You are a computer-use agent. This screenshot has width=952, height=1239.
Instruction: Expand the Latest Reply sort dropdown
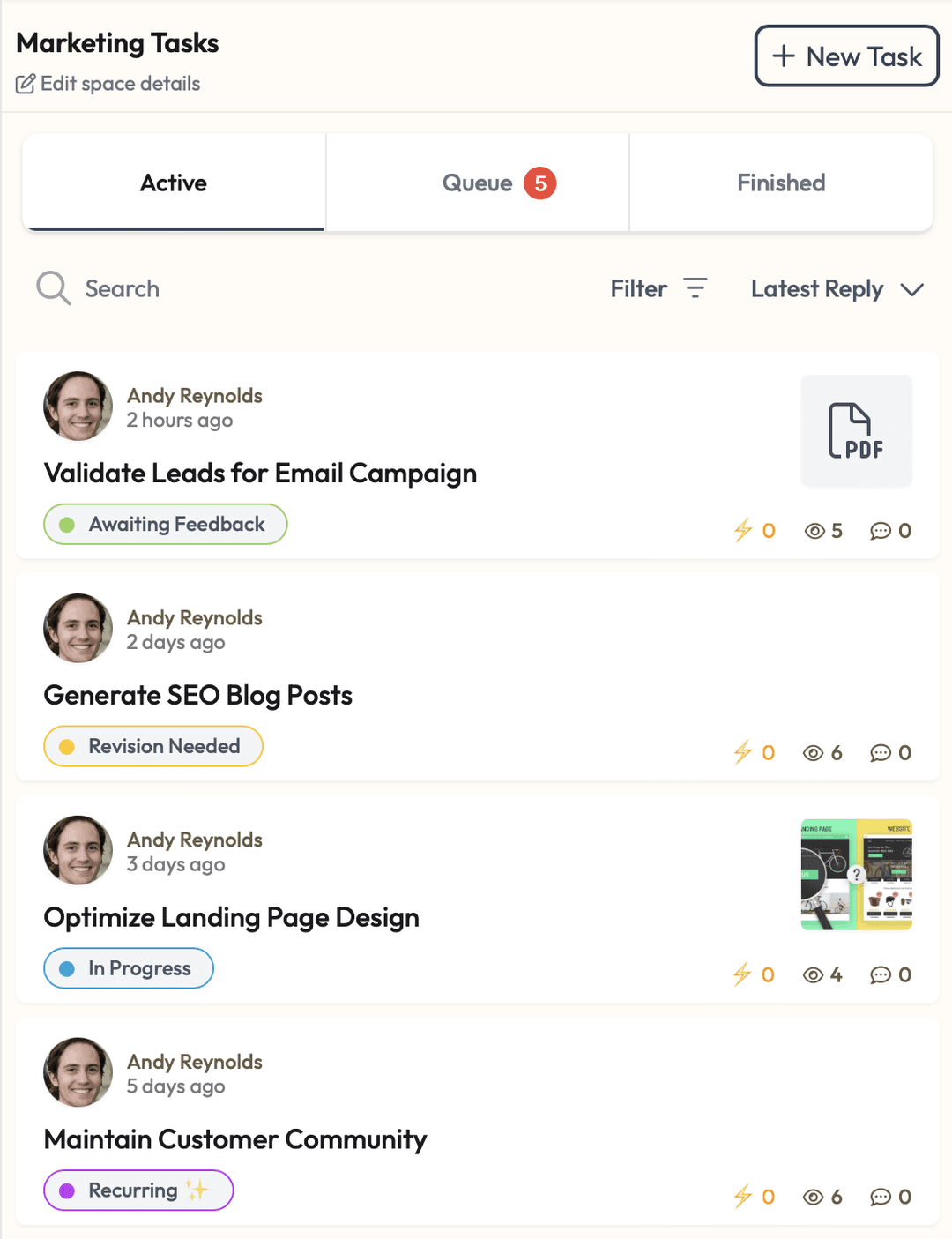coord(837,289)
